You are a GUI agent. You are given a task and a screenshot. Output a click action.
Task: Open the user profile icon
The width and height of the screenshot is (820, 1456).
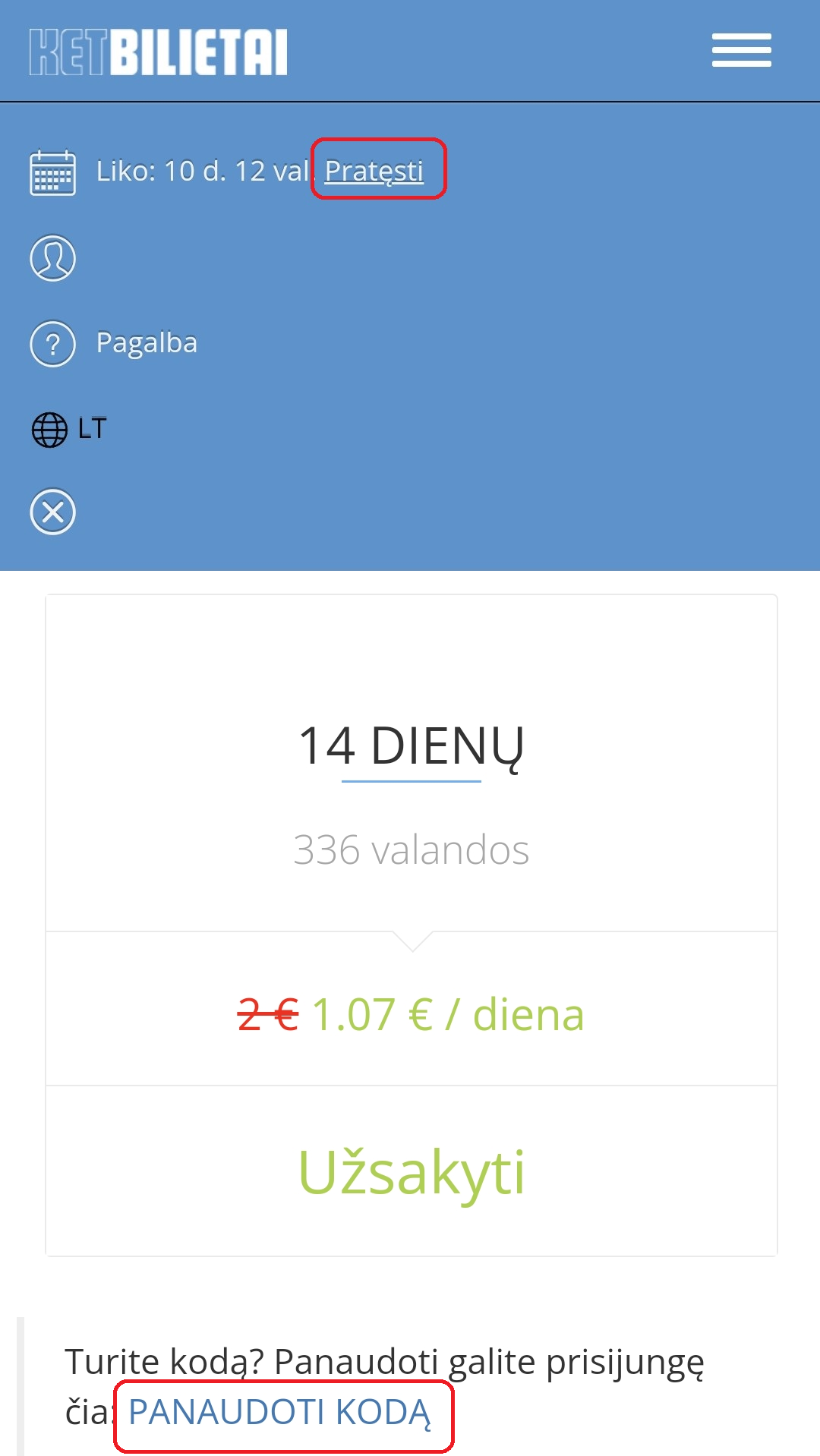pos(52,258)
